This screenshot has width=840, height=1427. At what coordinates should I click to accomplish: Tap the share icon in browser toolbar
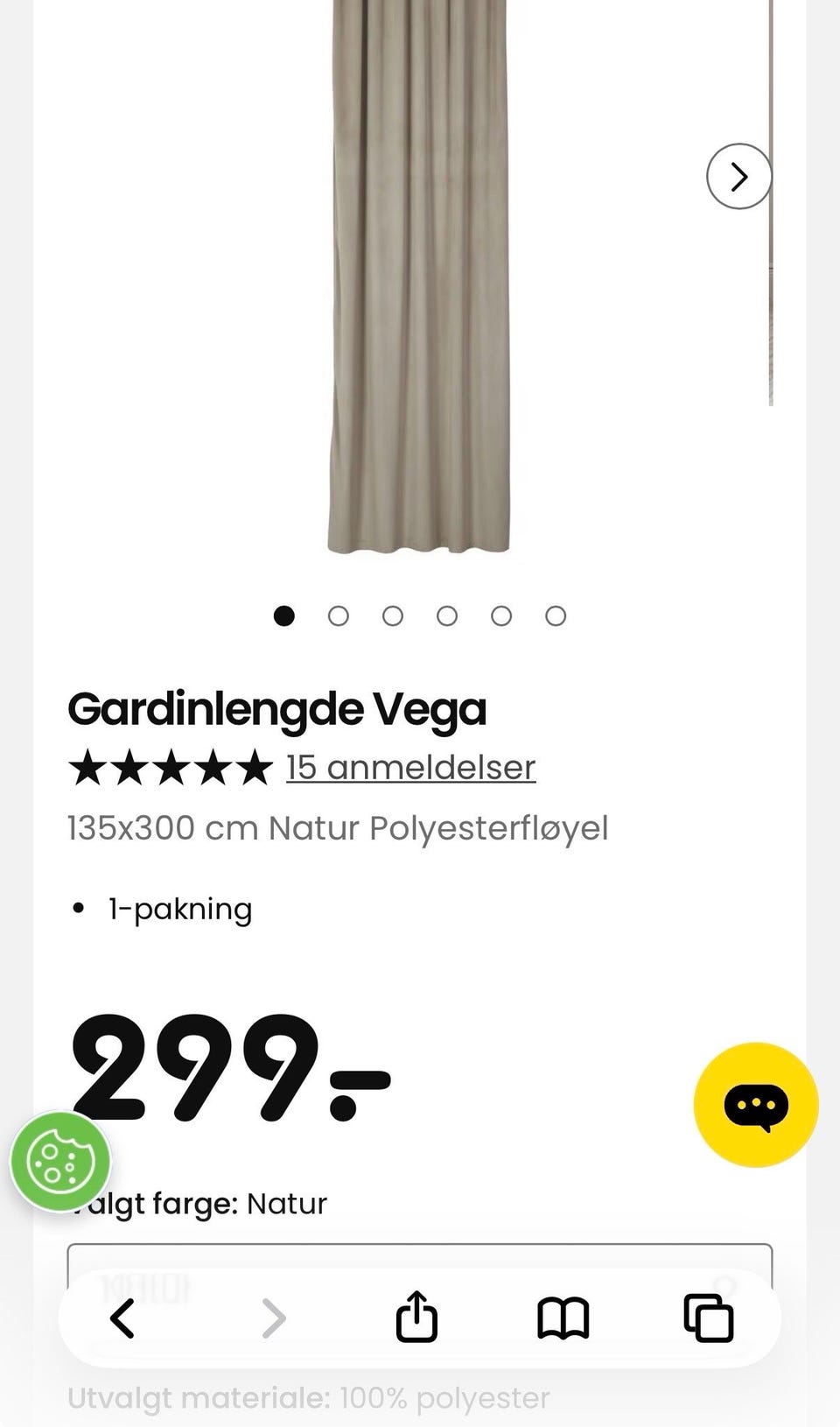pyautogui.click(x=417, y=1318)
